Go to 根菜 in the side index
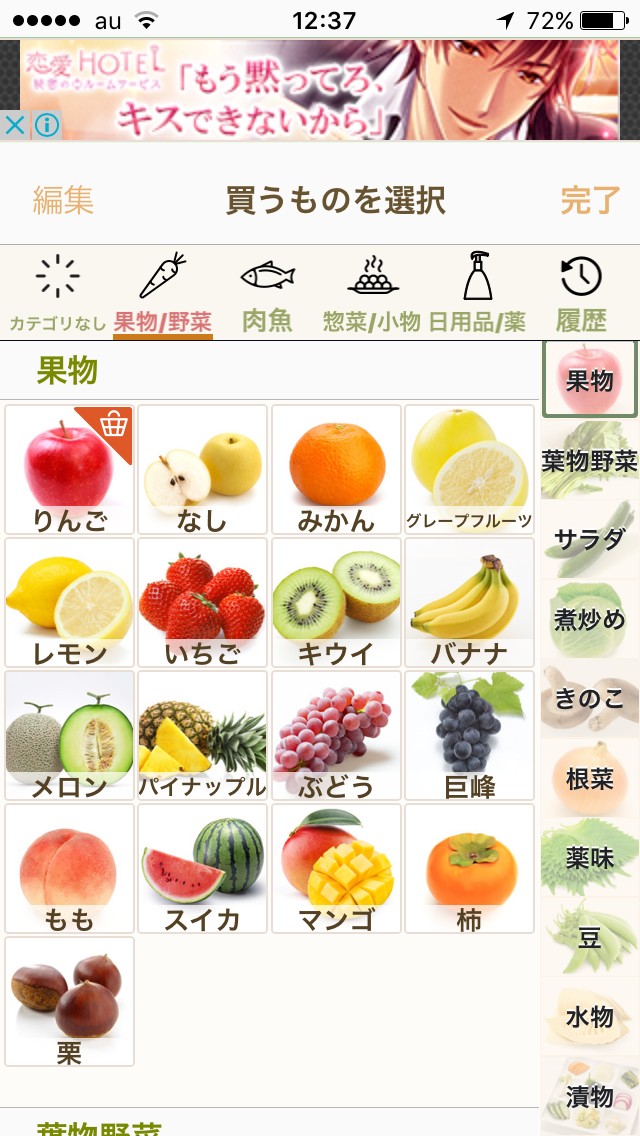The width and height of the screenshot is (640, 1136). click(x=590, y=779)
